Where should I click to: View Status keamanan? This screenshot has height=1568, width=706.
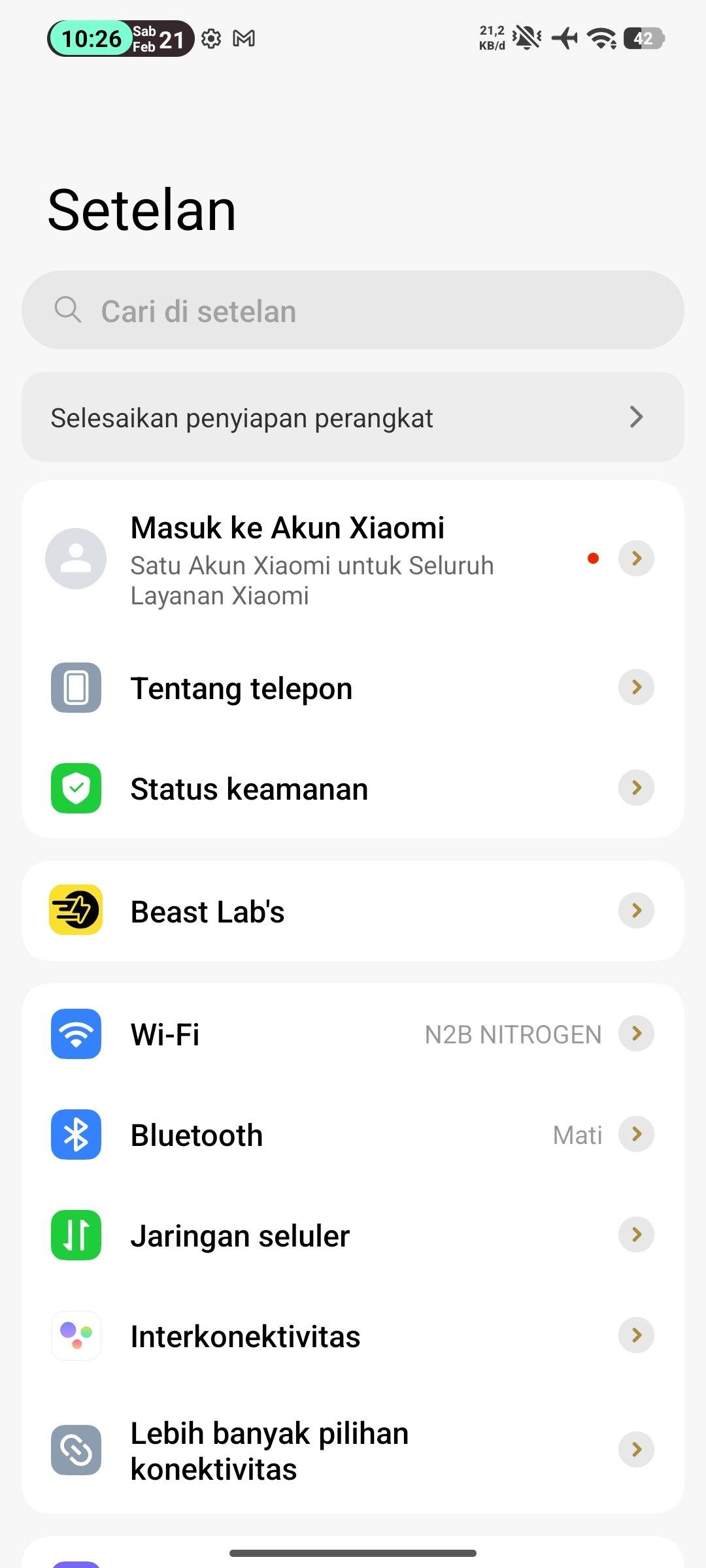pos(353,789)
